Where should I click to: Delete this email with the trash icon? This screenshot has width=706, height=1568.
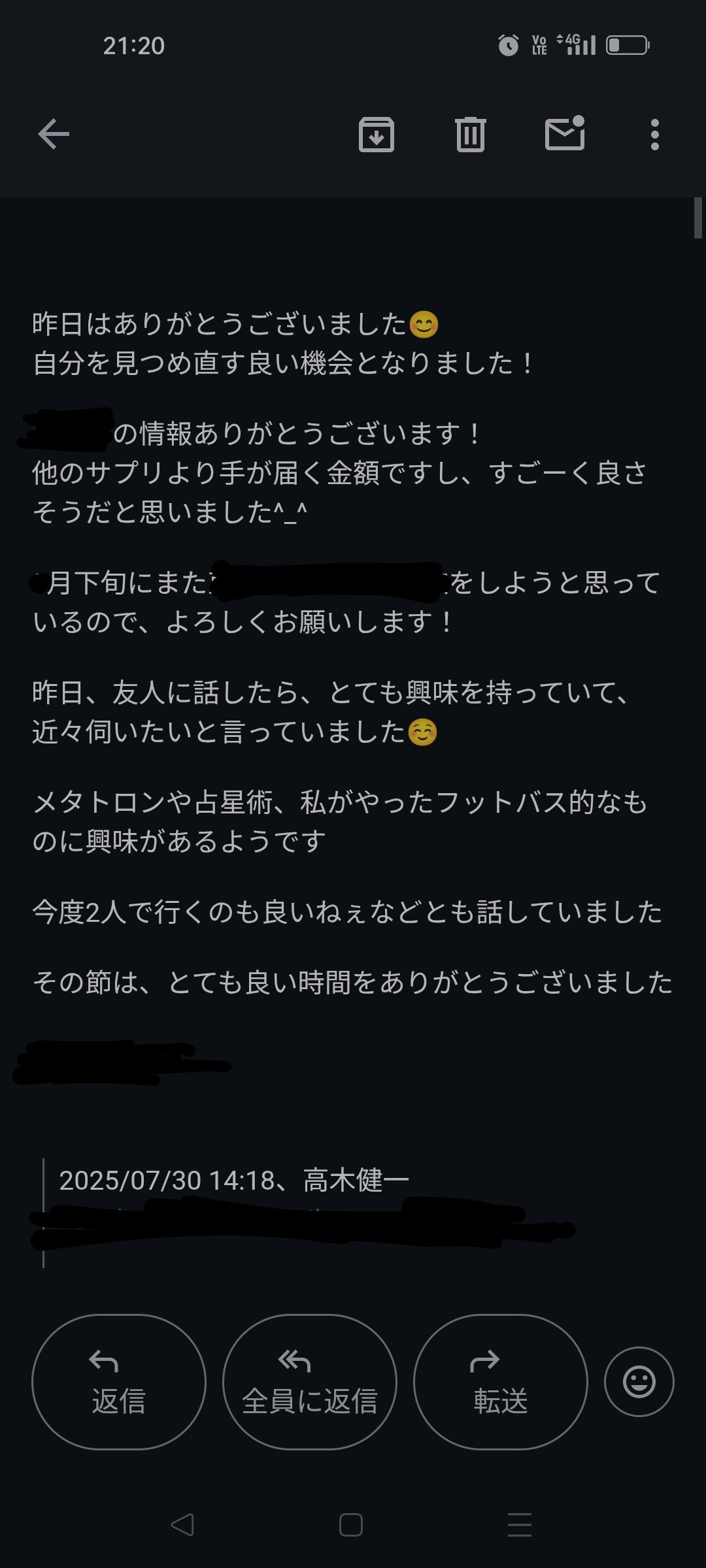pos(471,135)
